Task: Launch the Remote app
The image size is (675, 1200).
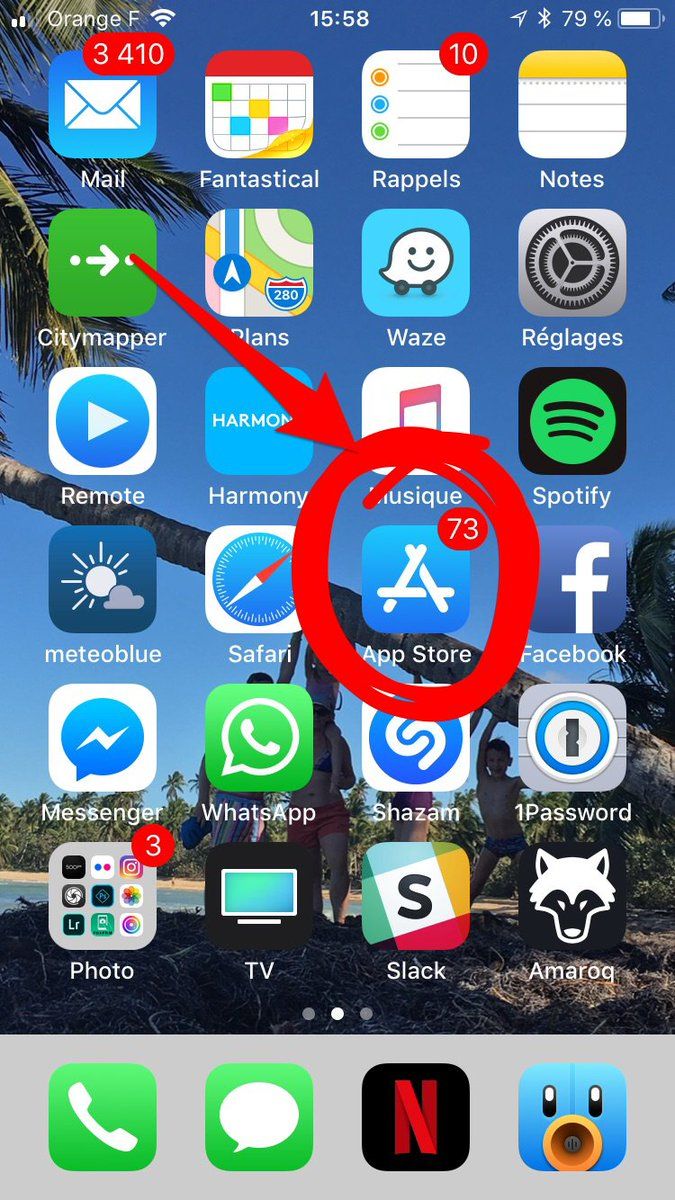Action: pos(102,421)
